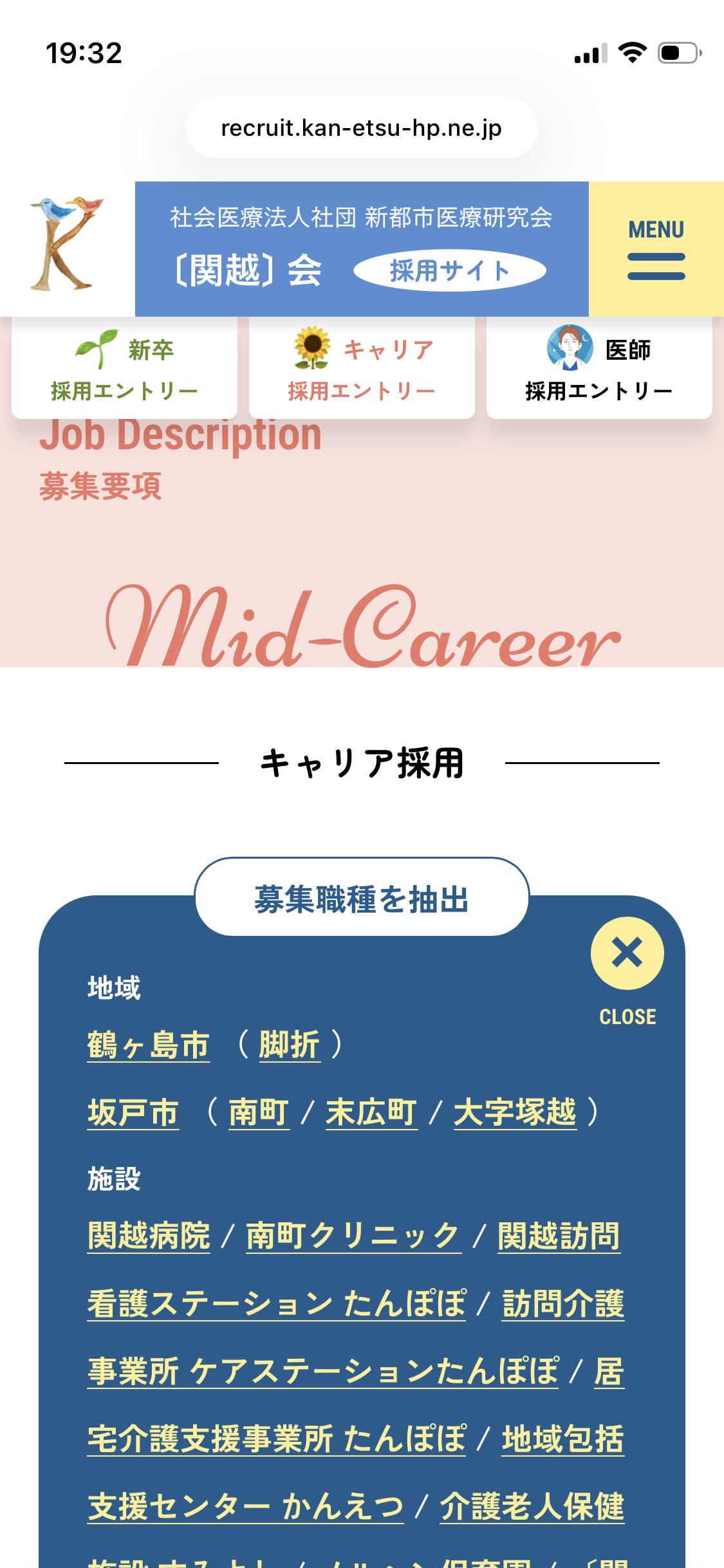Filter by 南町 area
724x1568 pixels.
coord(259,1112)
